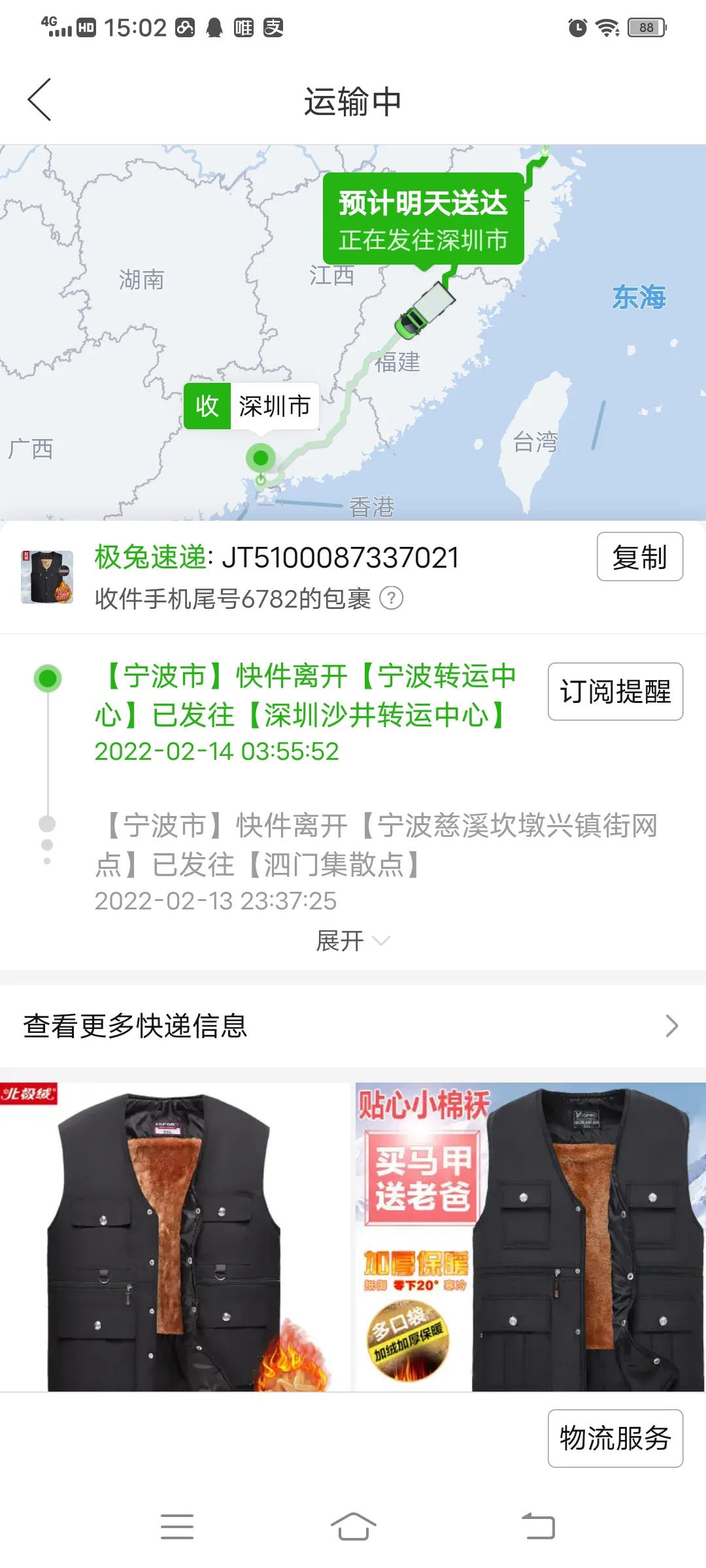The height and width of the screenshot is (1568, 706).
Task: Tap the truck icon on the map
Action: tap(425, 307)
